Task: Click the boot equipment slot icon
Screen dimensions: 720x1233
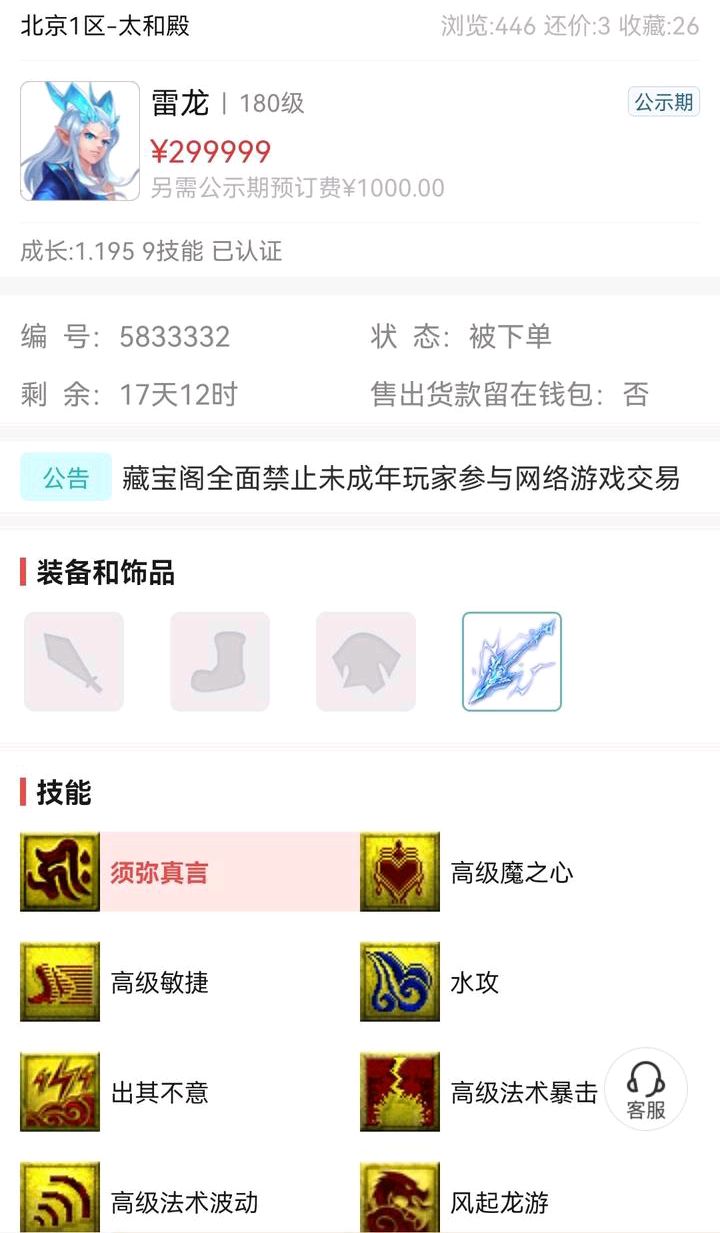Action: pos(219,661)
